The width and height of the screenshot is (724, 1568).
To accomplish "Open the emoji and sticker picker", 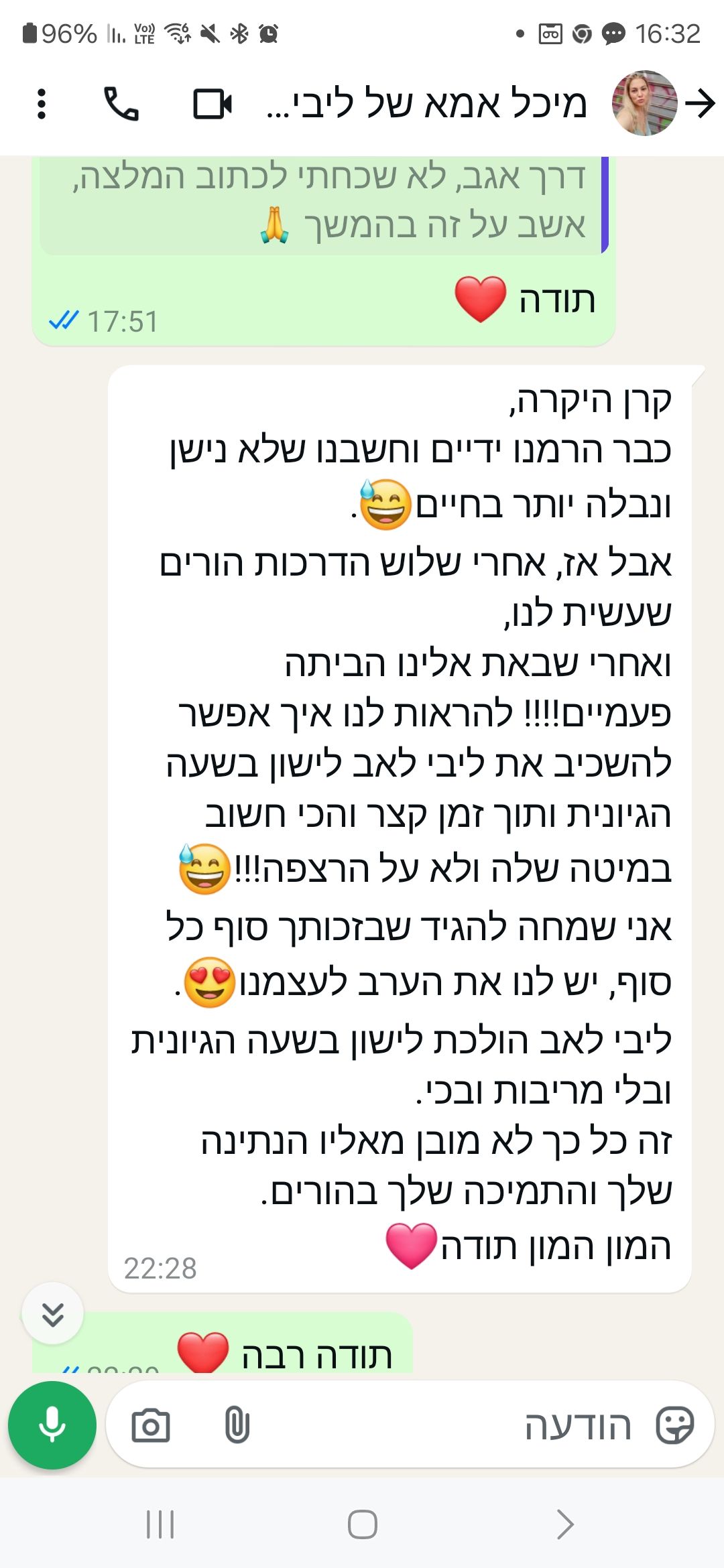I will pyautogui.click(x=674, y=1425).
